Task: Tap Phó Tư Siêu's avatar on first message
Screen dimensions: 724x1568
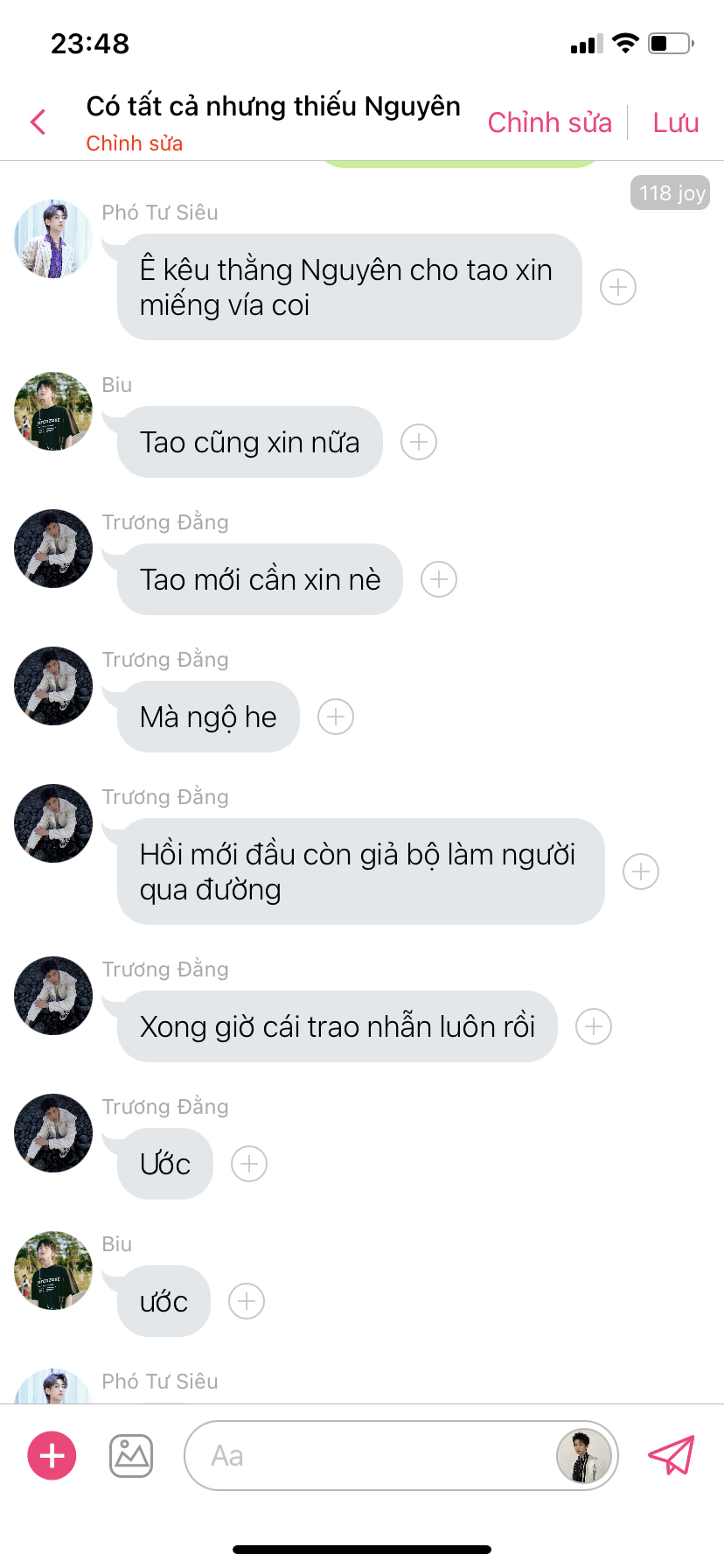Action: click(53, 238)
